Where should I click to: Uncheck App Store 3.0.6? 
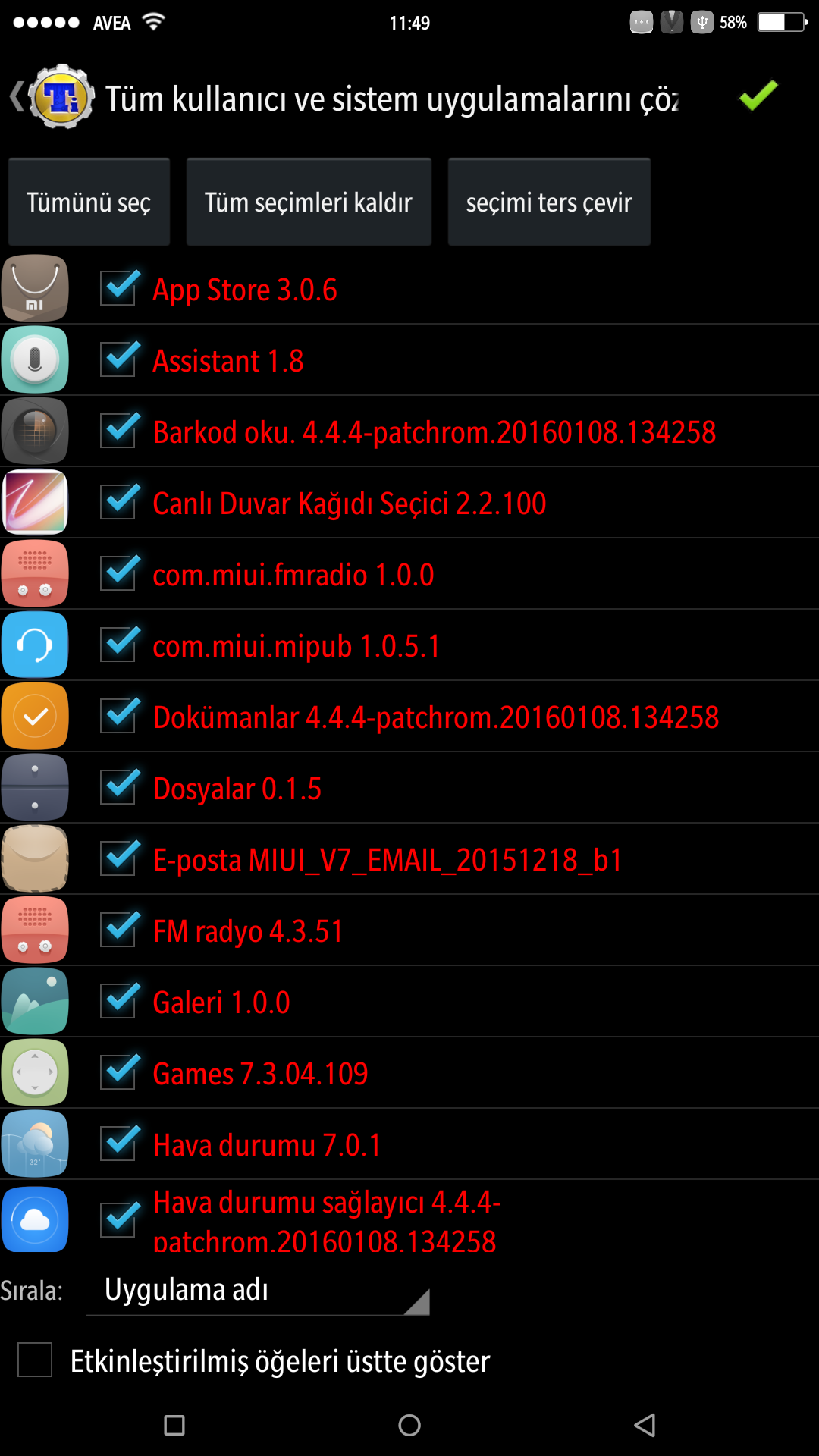point(118,288)
